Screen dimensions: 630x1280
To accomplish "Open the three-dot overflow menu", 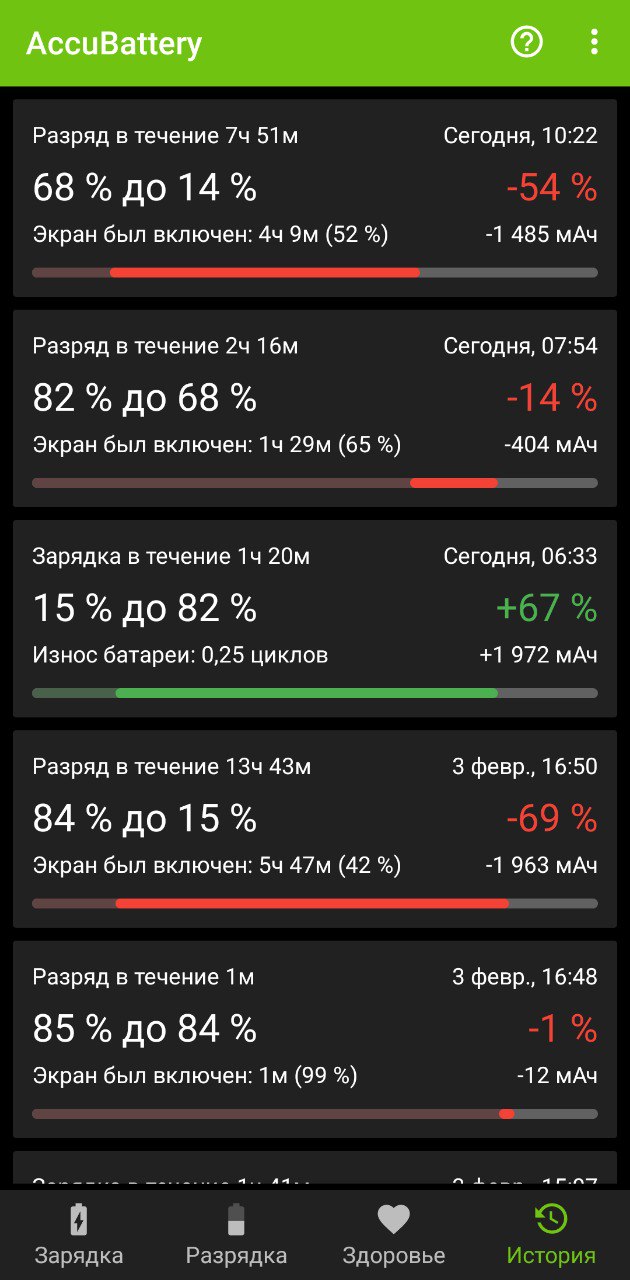I will click(594, 42).
